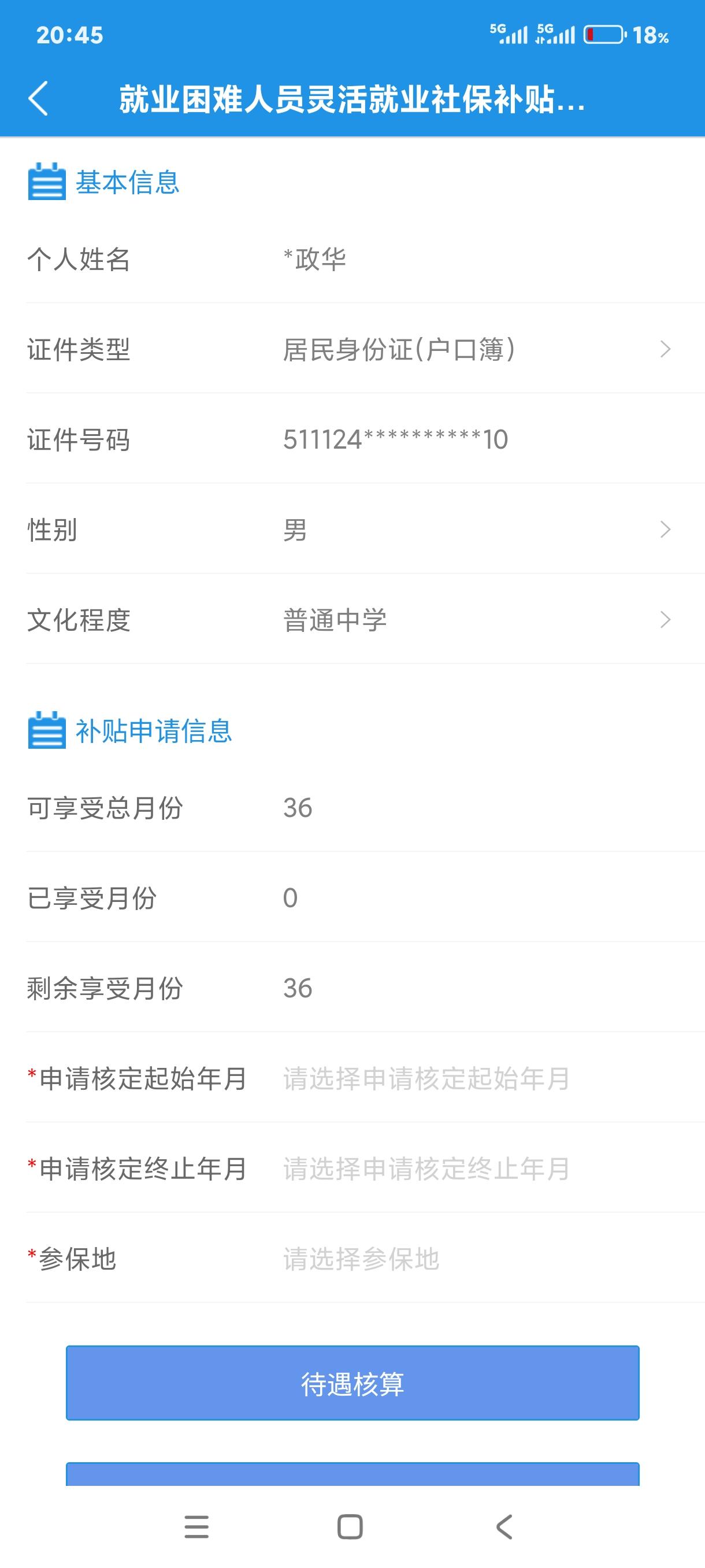Go back using the header arrow
705x1568 pixels.
pyautogui.click(x=38, y=99)
